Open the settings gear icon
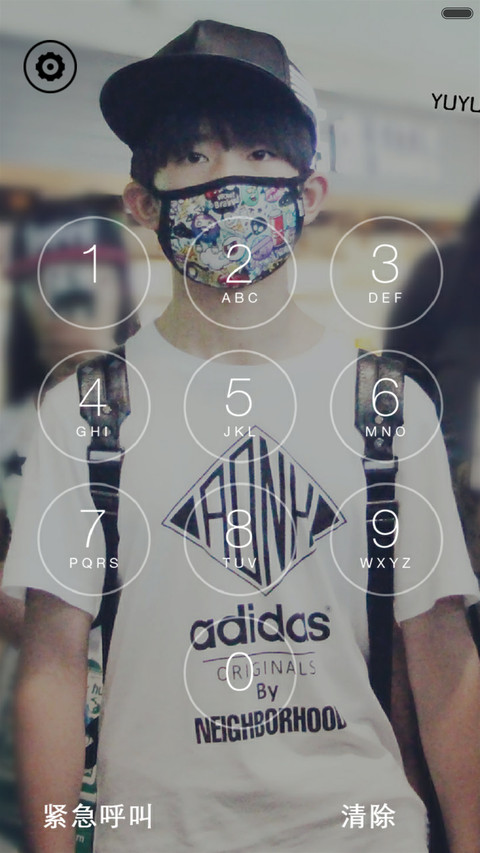Image resolution: width=480 pixels, height=853 pixels. [50, 67]
